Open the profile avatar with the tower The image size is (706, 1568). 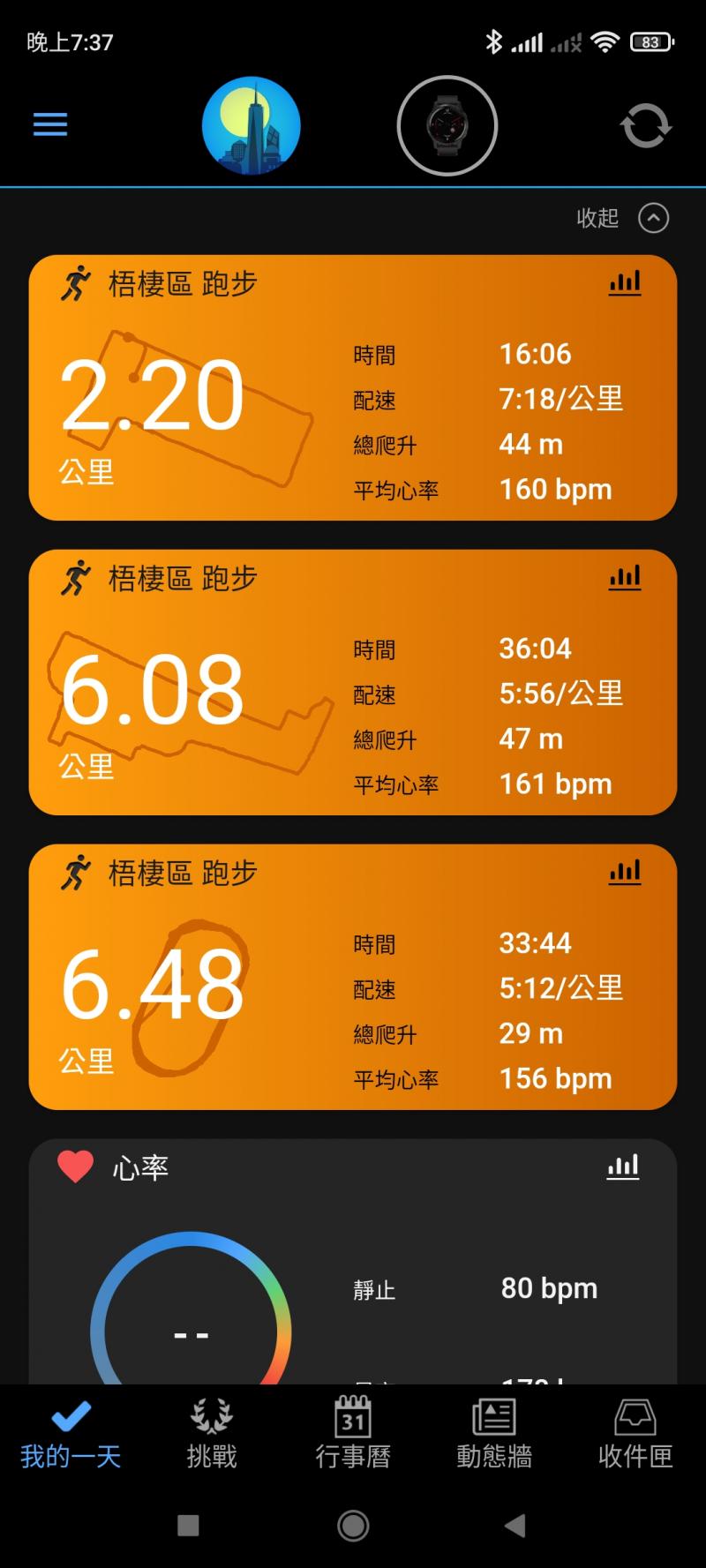[252, 126]
